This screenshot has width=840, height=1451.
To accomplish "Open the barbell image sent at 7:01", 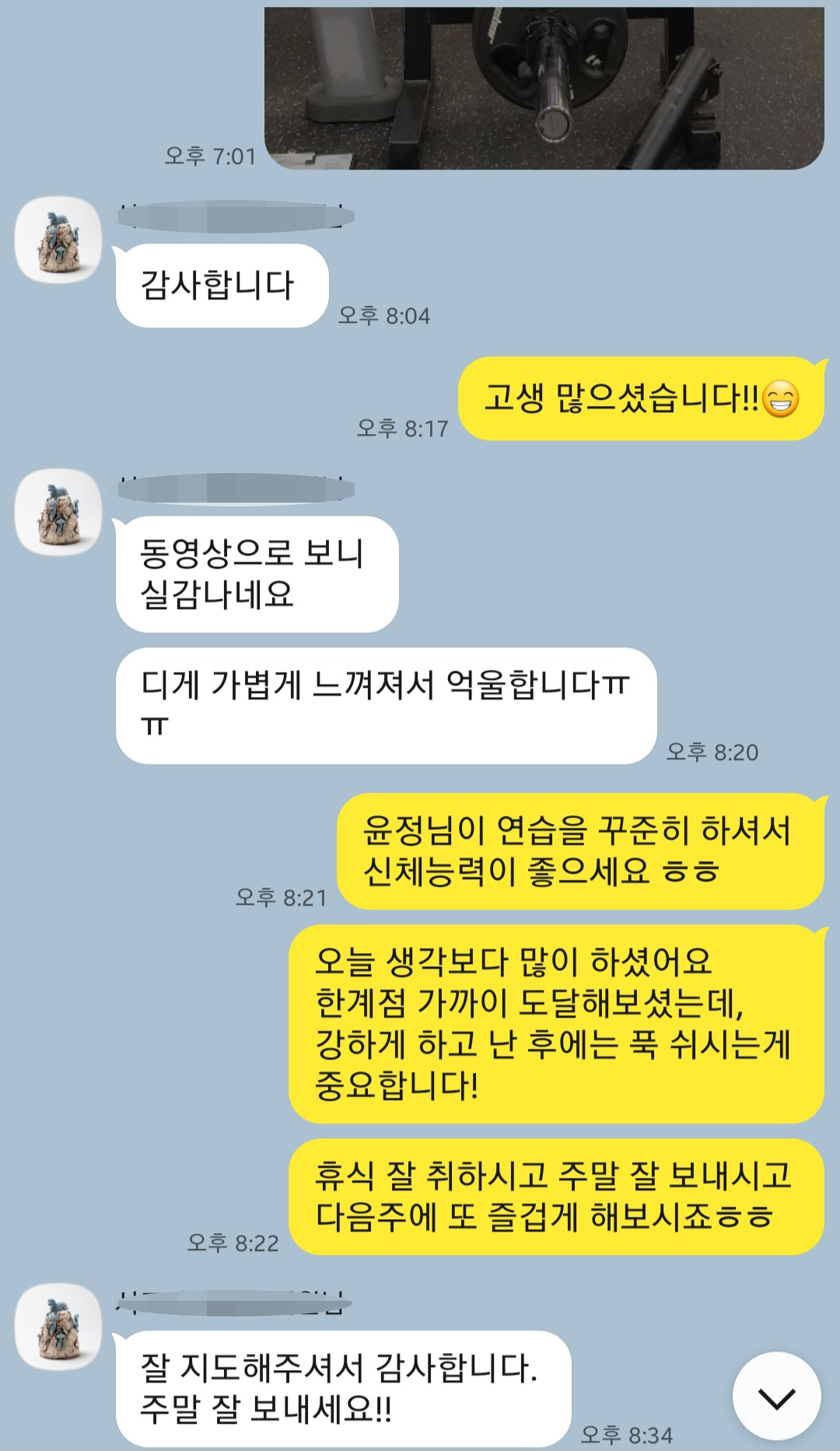I will coord(544,88).
